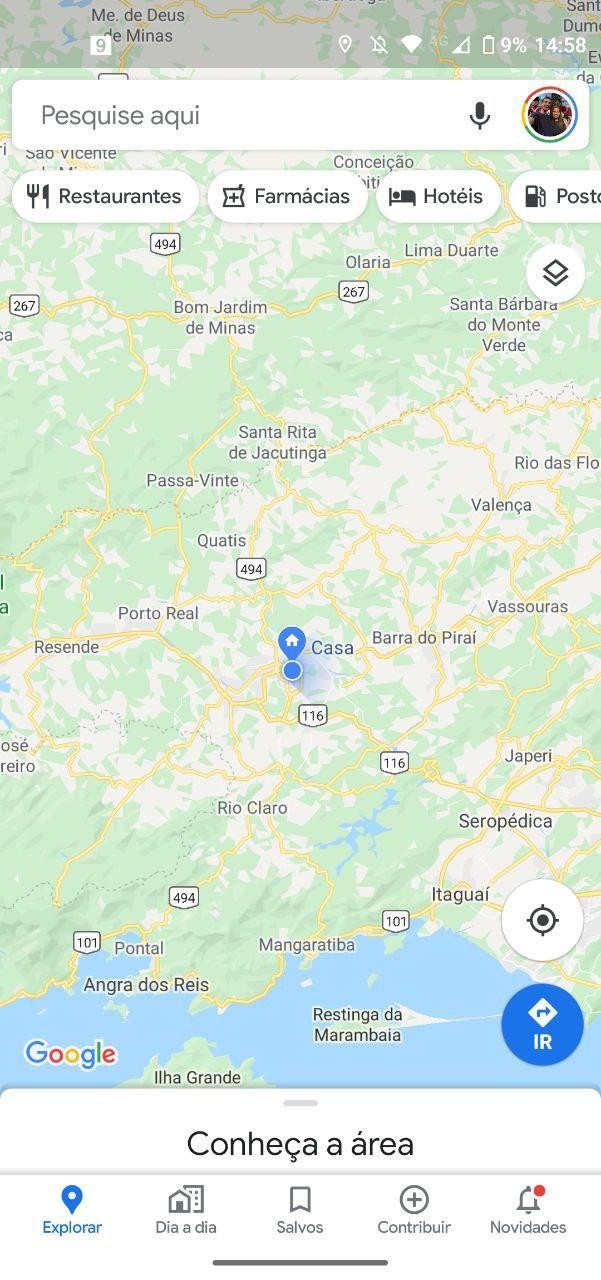Image resolution: width=601 pixels, height=1280 pixels.
Task: Start directions with the IR button
Action: (542, 1024)
